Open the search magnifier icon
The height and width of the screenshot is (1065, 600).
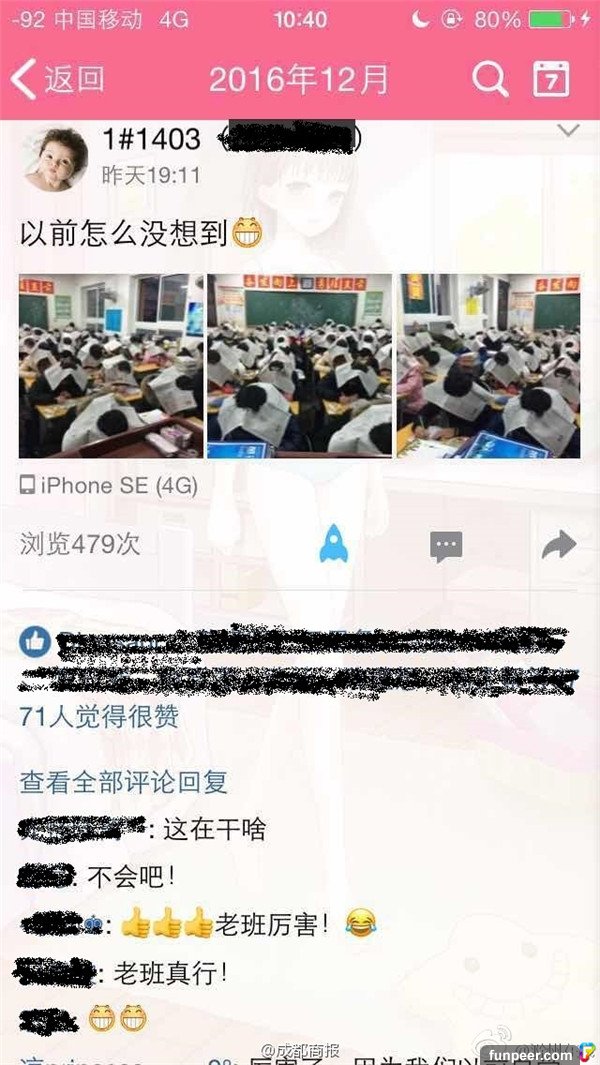pos(489,78)
